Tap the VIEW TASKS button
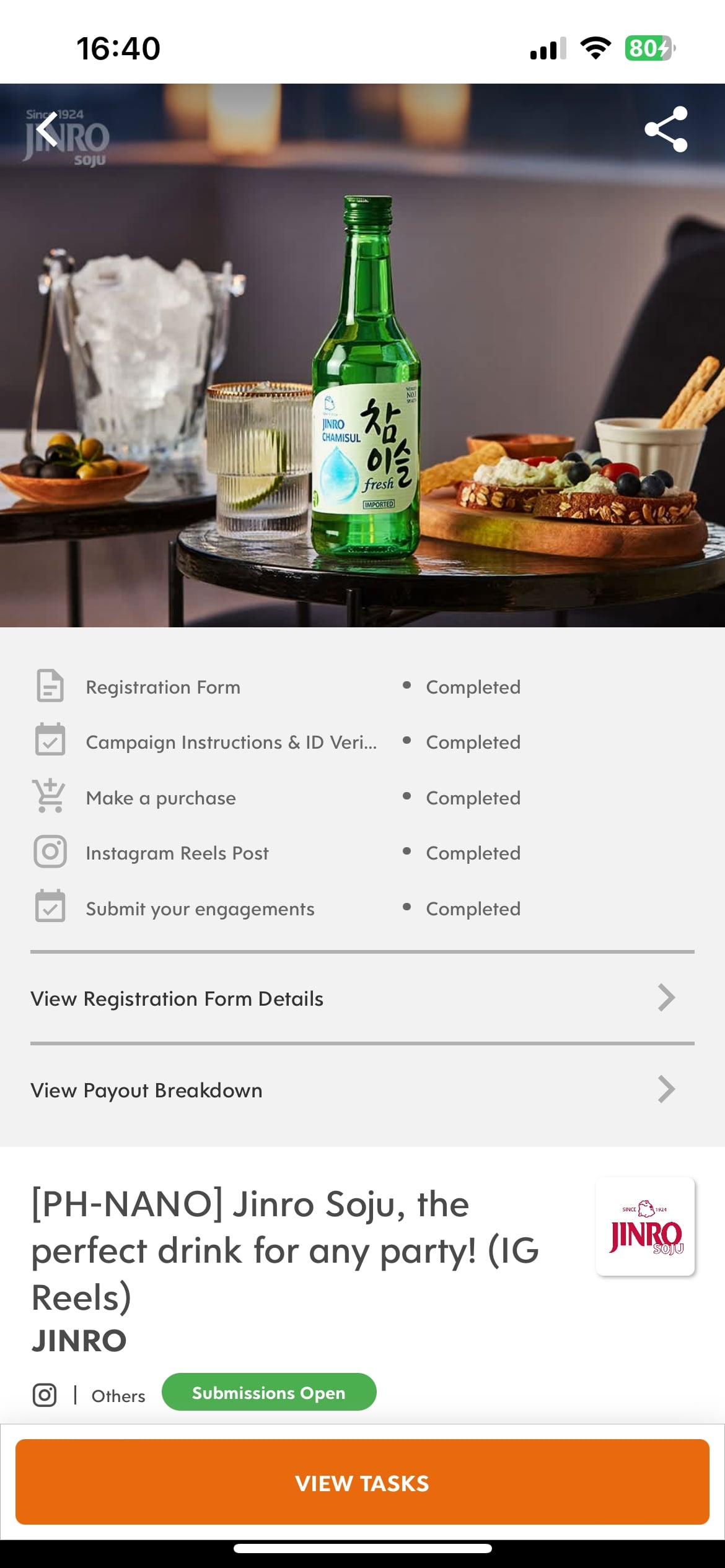 [362, 1483]
